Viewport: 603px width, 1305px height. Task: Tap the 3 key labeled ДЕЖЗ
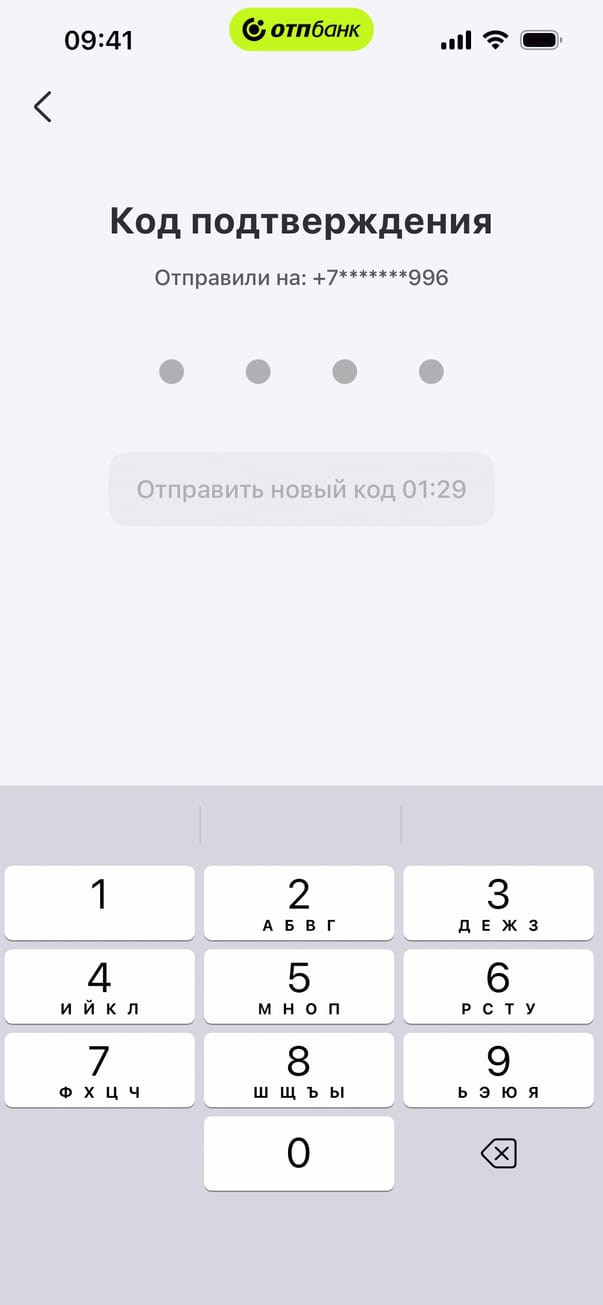[x=498, y=902]
